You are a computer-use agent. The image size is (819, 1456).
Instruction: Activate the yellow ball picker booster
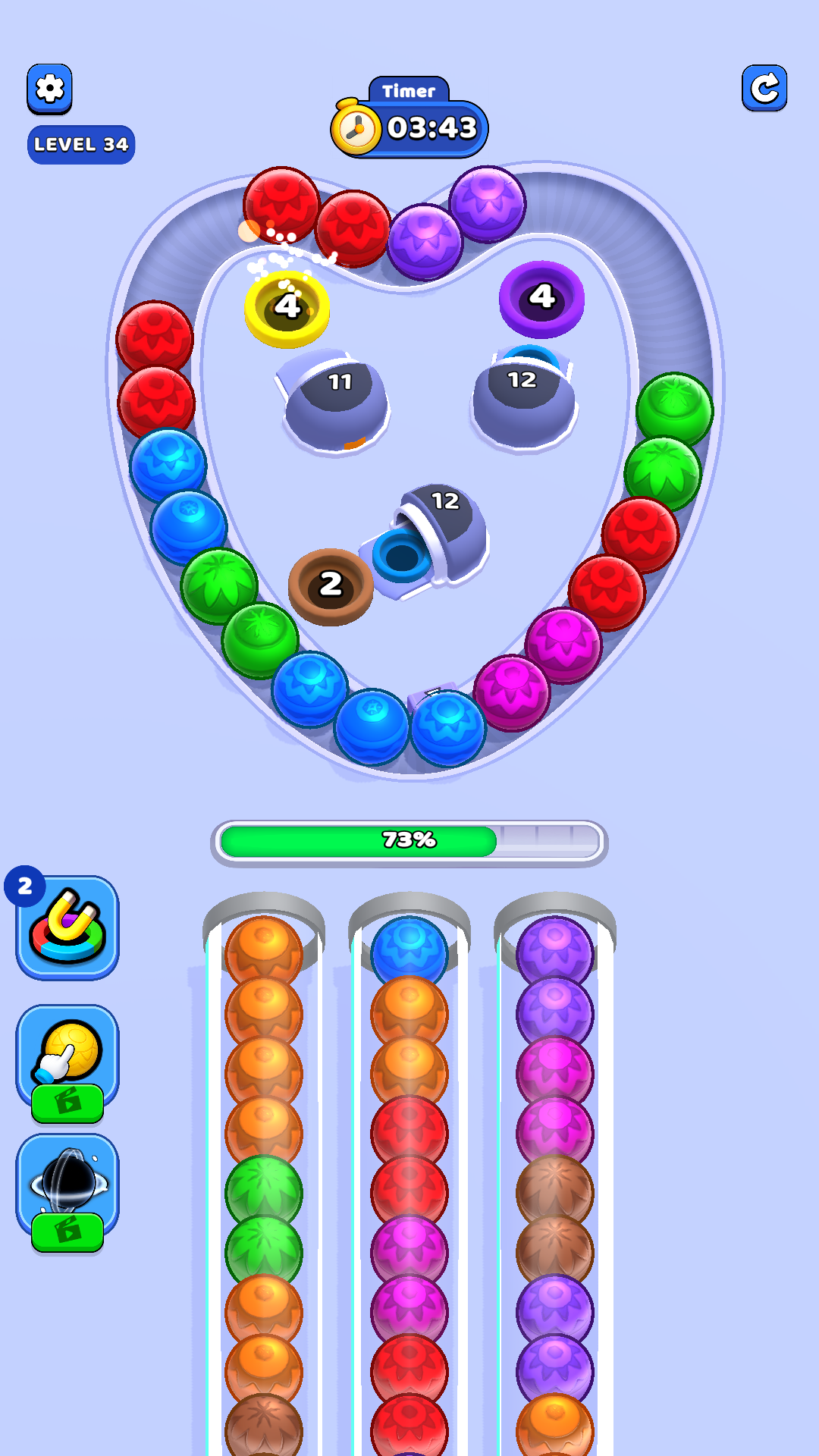click(67, 1054)
